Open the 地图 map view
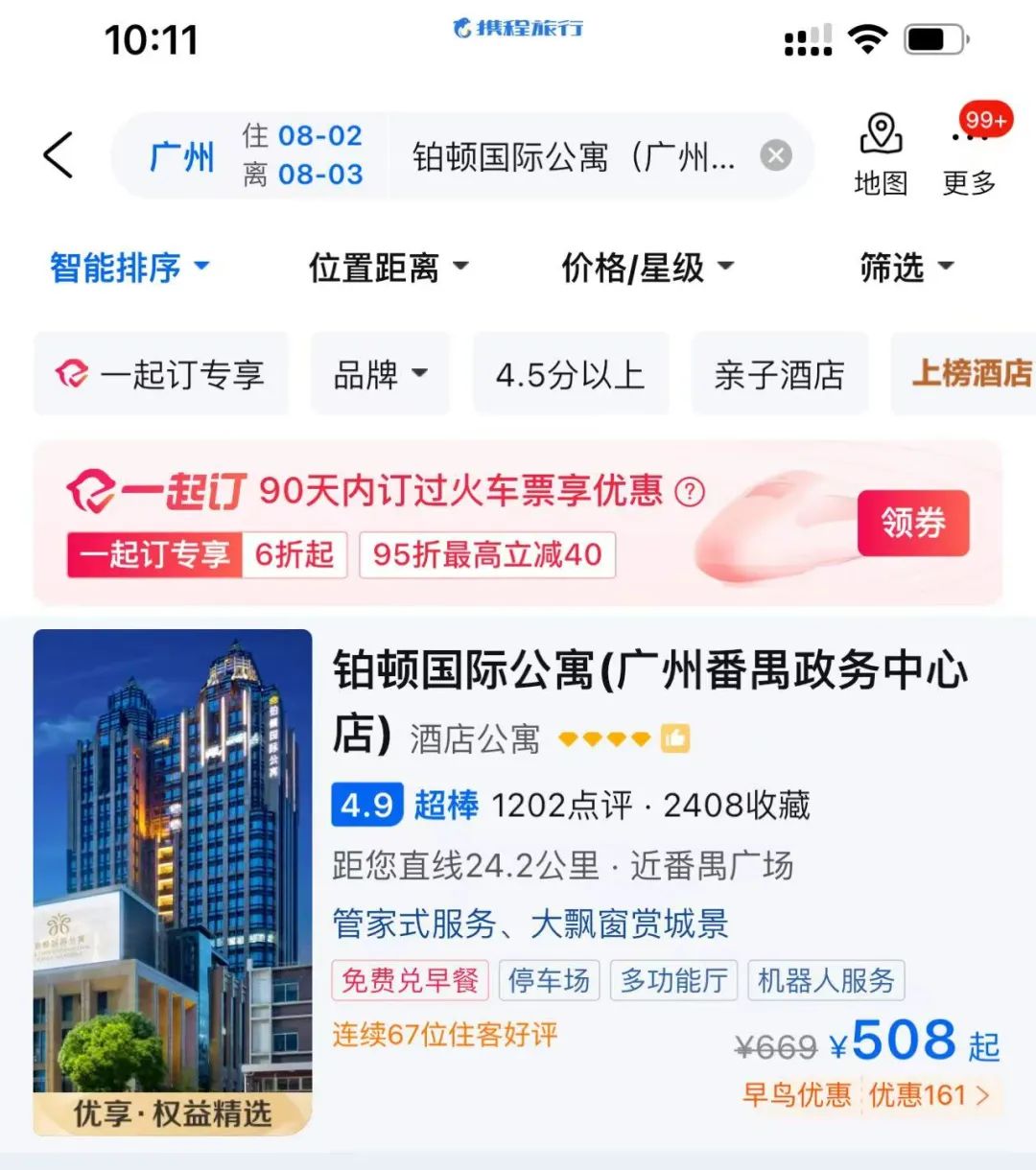Viewport: 1036px width, 1170px height. [881, 155]
